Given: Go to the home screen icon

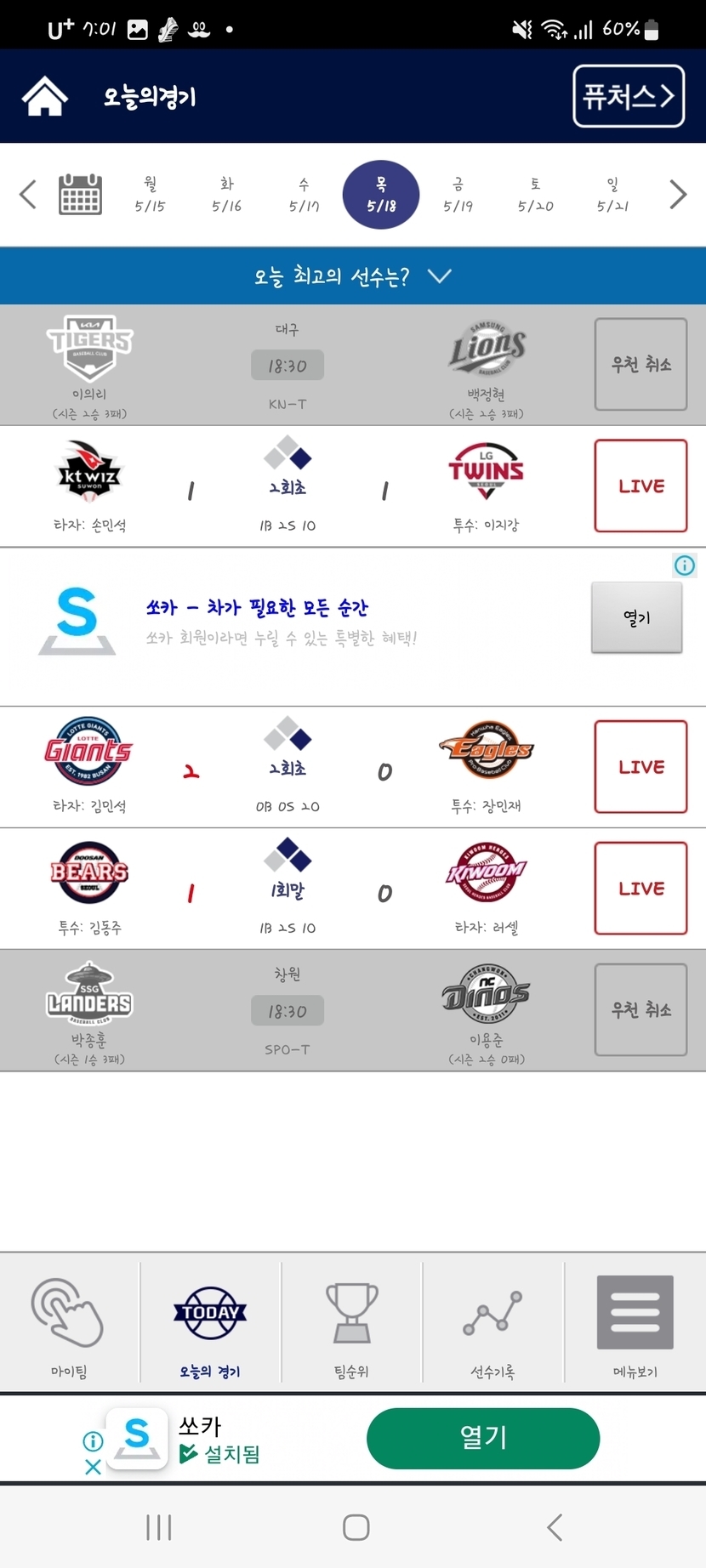Looking at the screenshot, I should pos(45,96).
